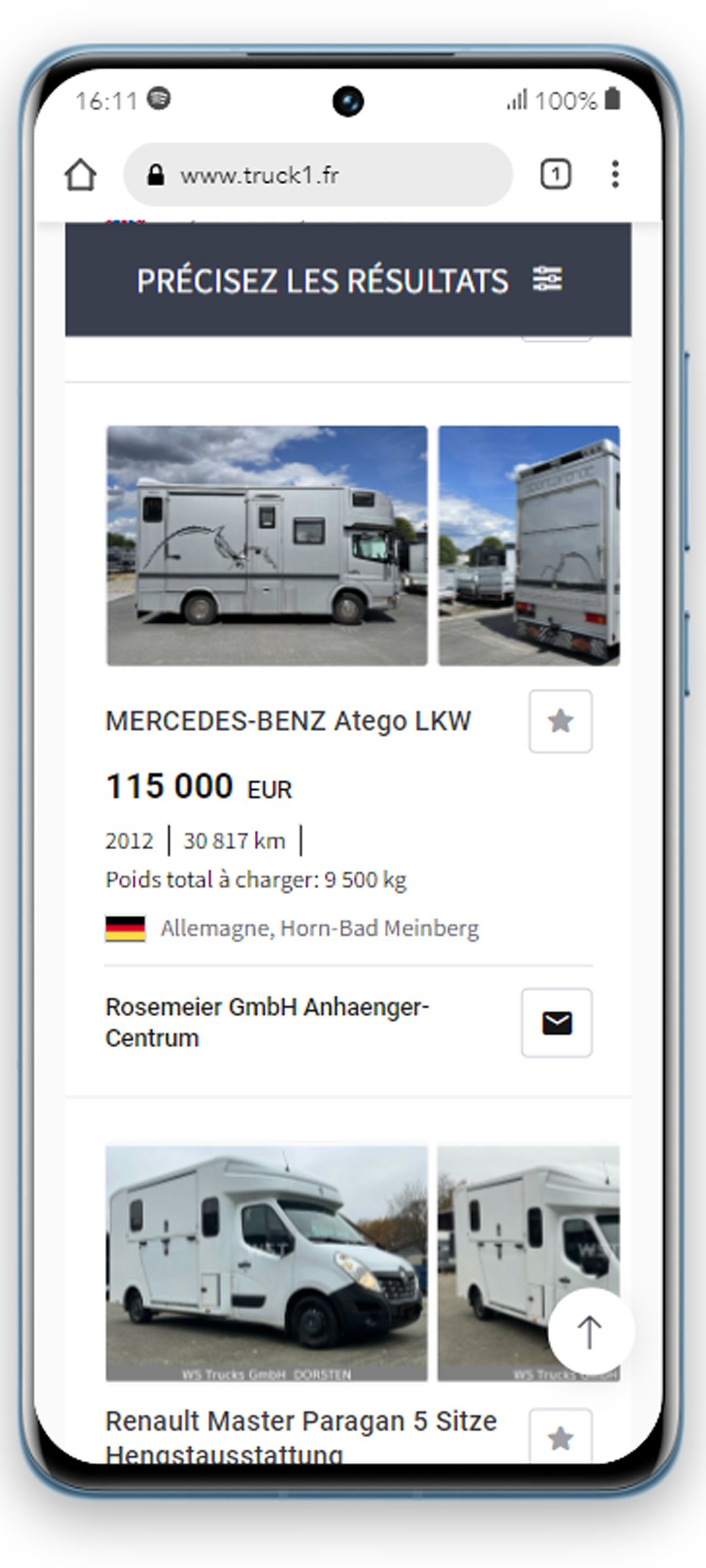This screenshot has width=706, height=1568.
Task: Jump back to the top of the page
Action: click(x=590, y=1331)
